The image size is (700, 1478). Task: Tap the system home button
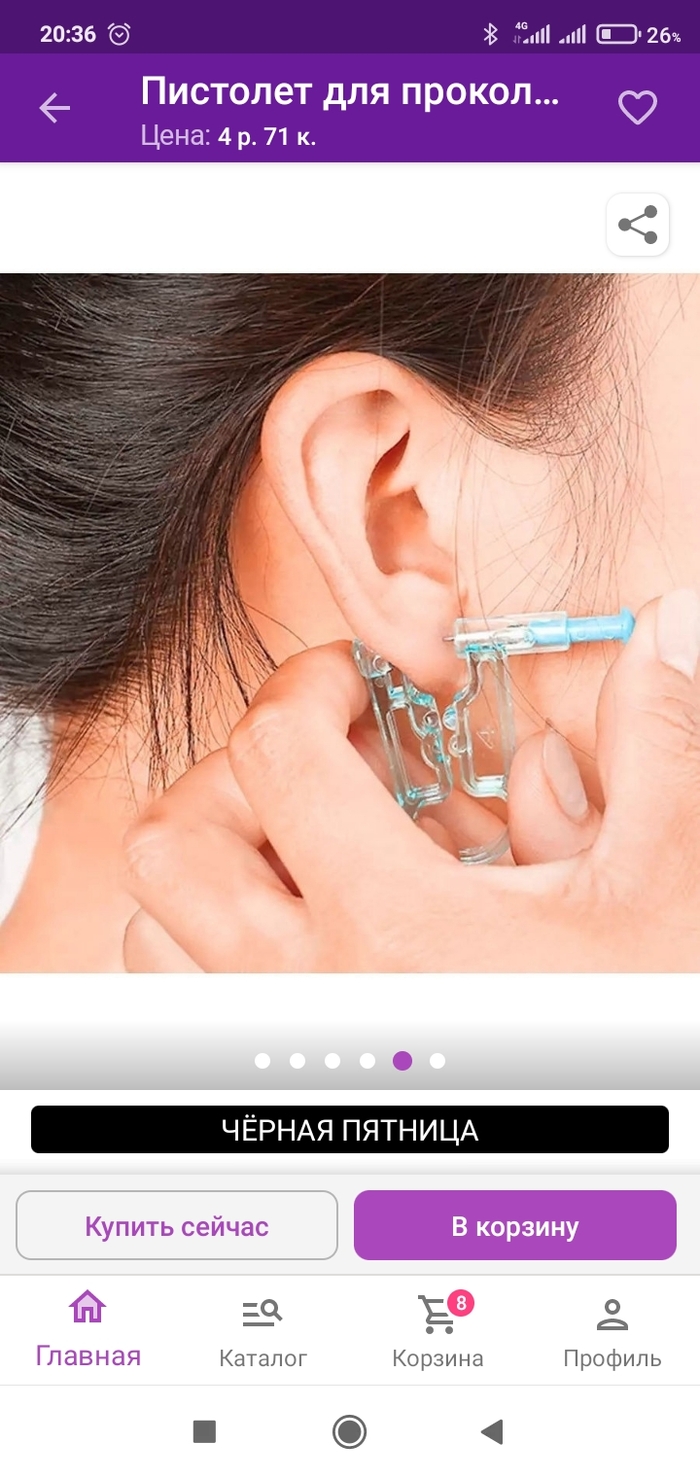(x=349, y=1432)
